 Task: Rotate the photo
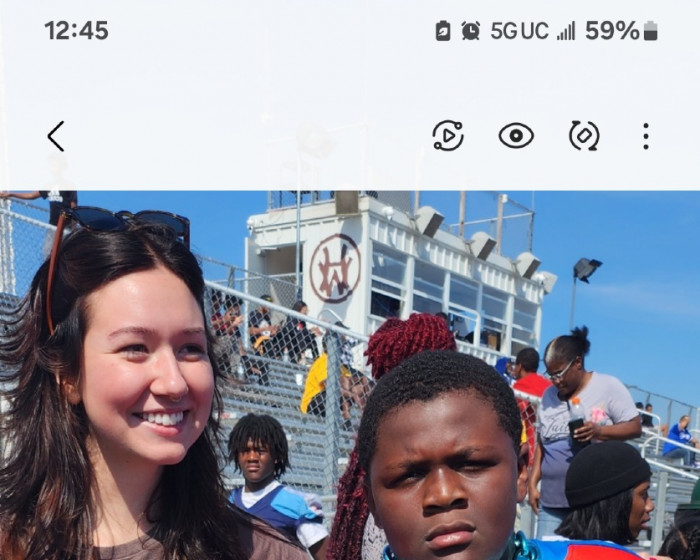tap(584, 135)
